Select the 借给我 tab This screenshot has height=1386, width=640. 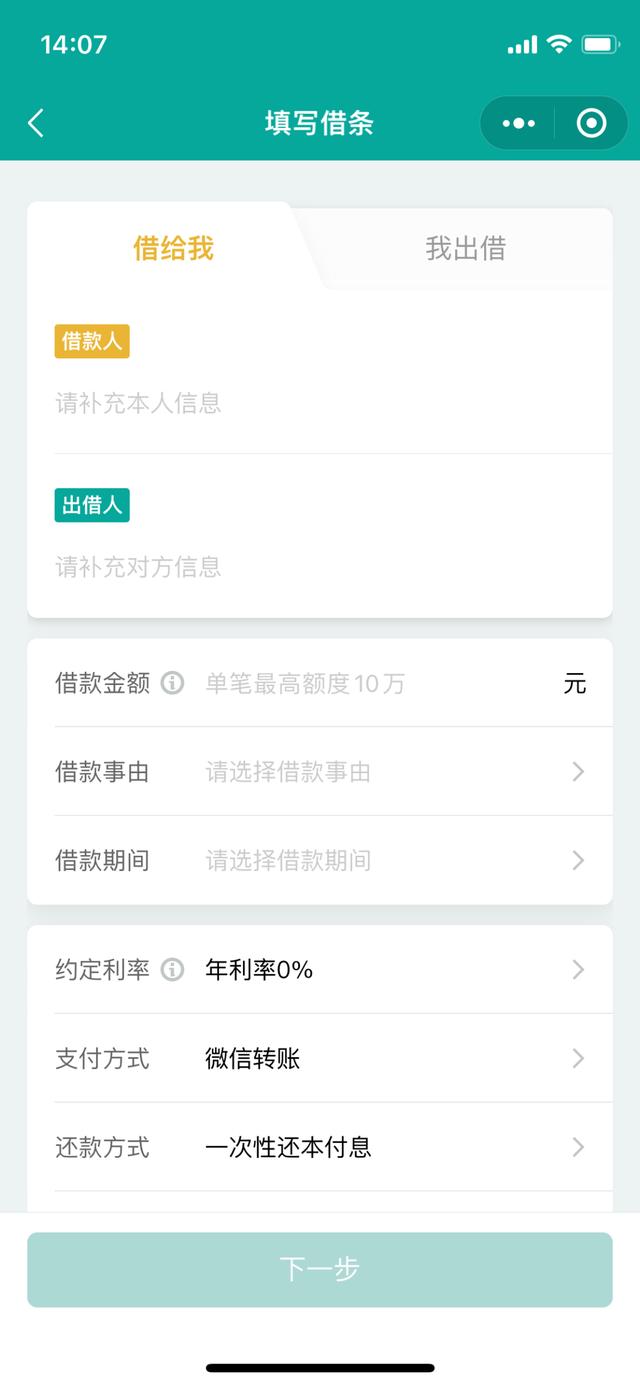tap(174, 248)
